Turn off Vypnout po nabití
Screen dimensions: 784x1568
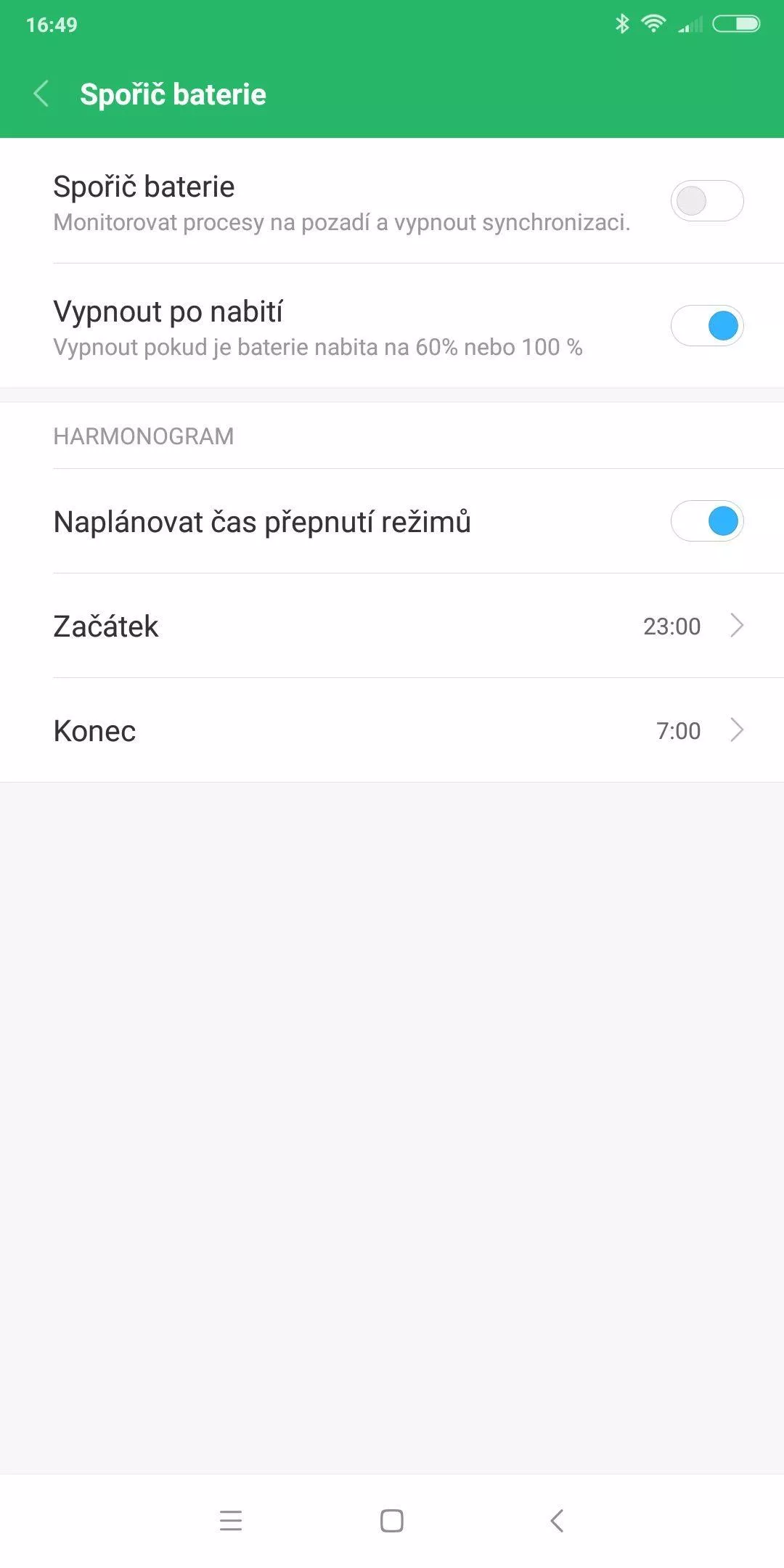pos(707,326)
